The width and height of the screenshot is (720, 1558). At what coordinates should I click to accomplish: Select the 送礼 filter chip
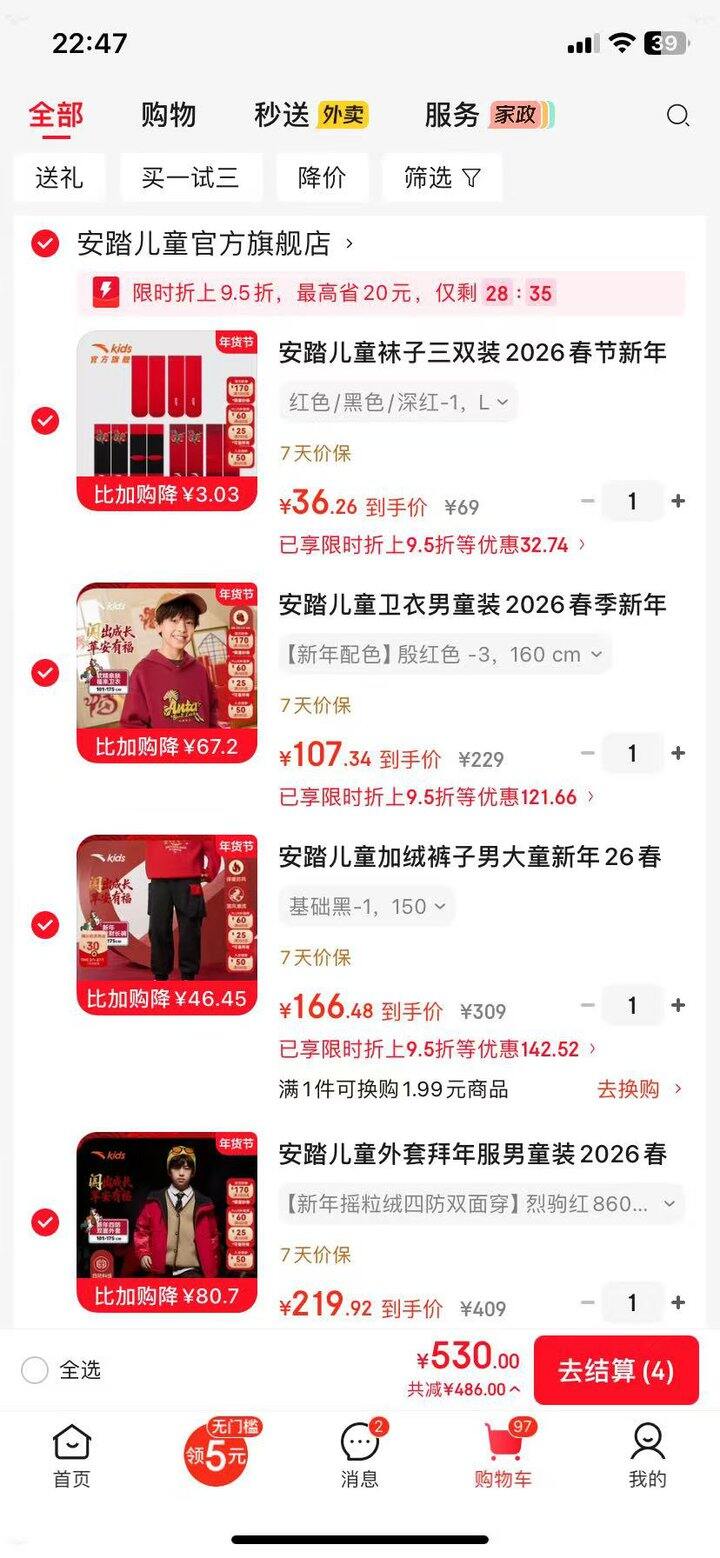tap(59, 178)
